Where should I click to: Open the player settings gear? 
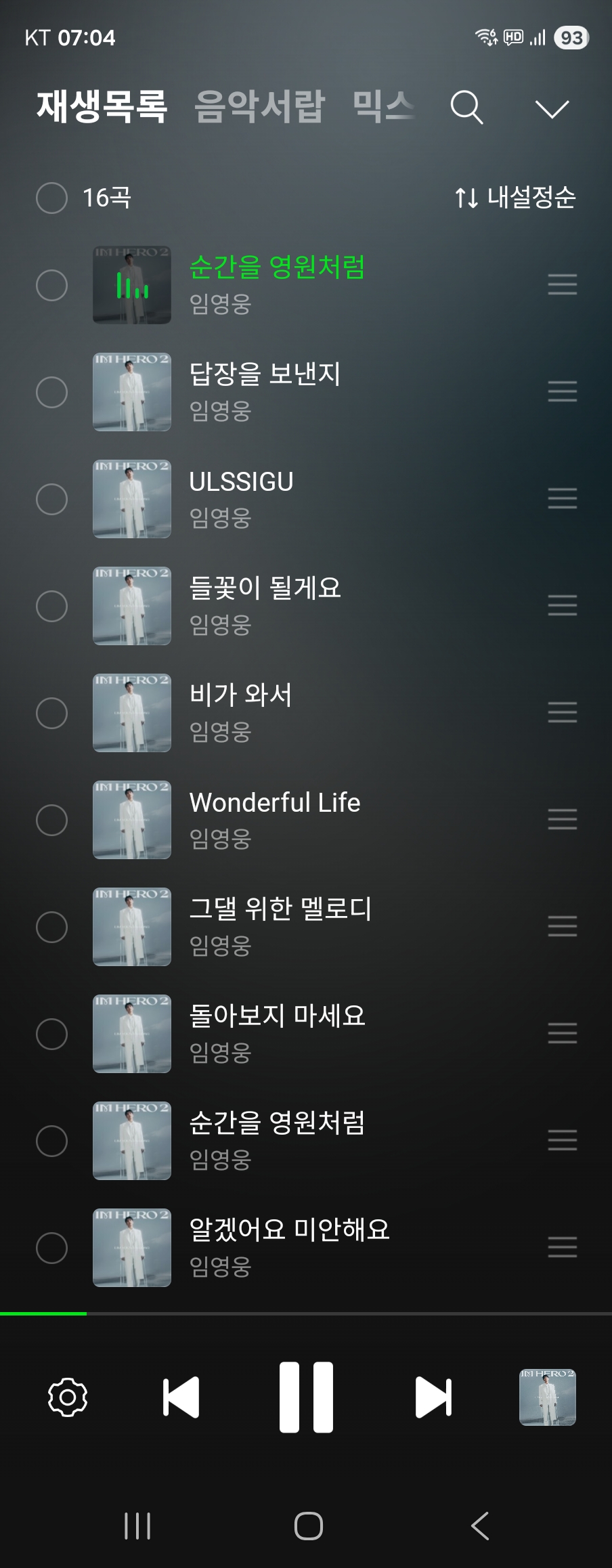click(x=68, y=1397)
